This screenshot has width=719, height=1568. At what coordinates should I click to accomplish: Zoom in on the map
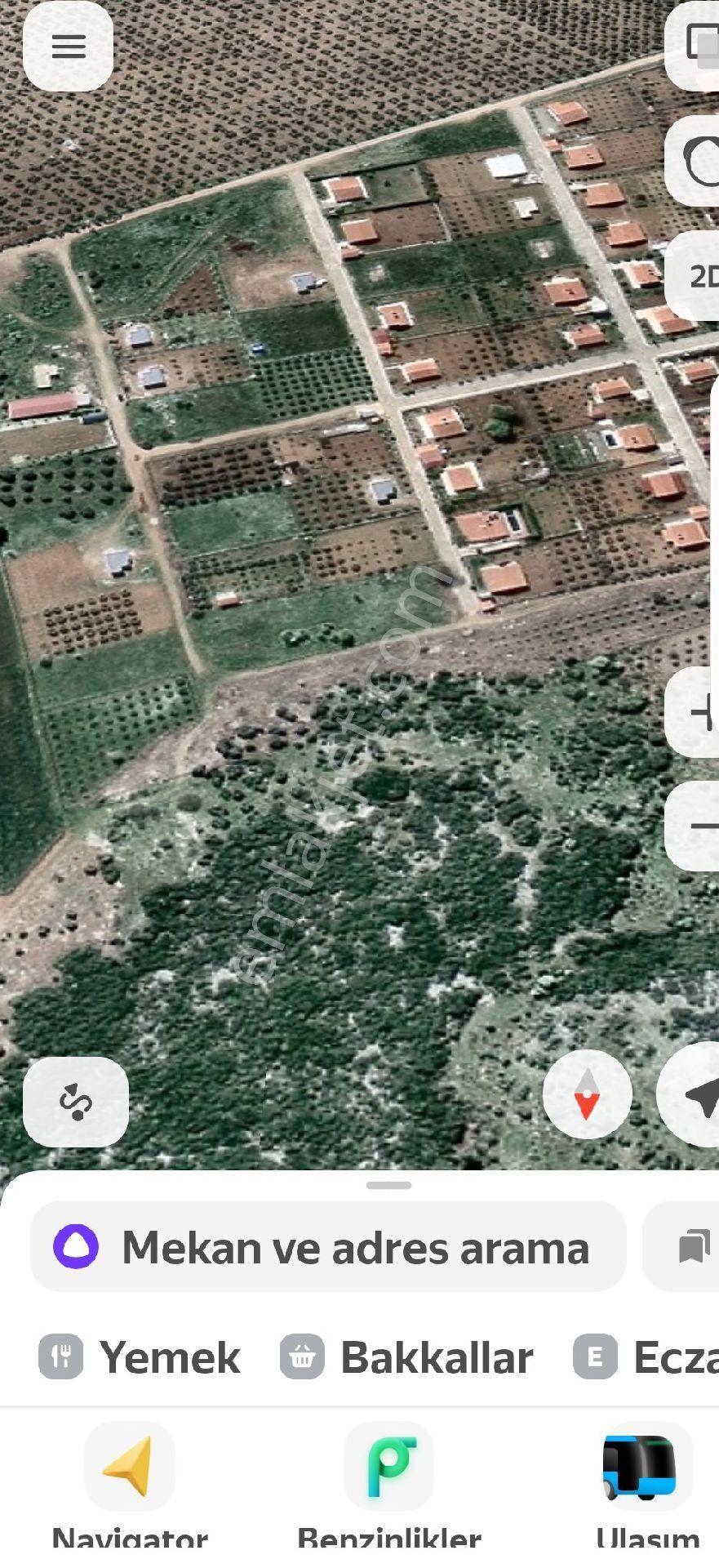point(698,713)
